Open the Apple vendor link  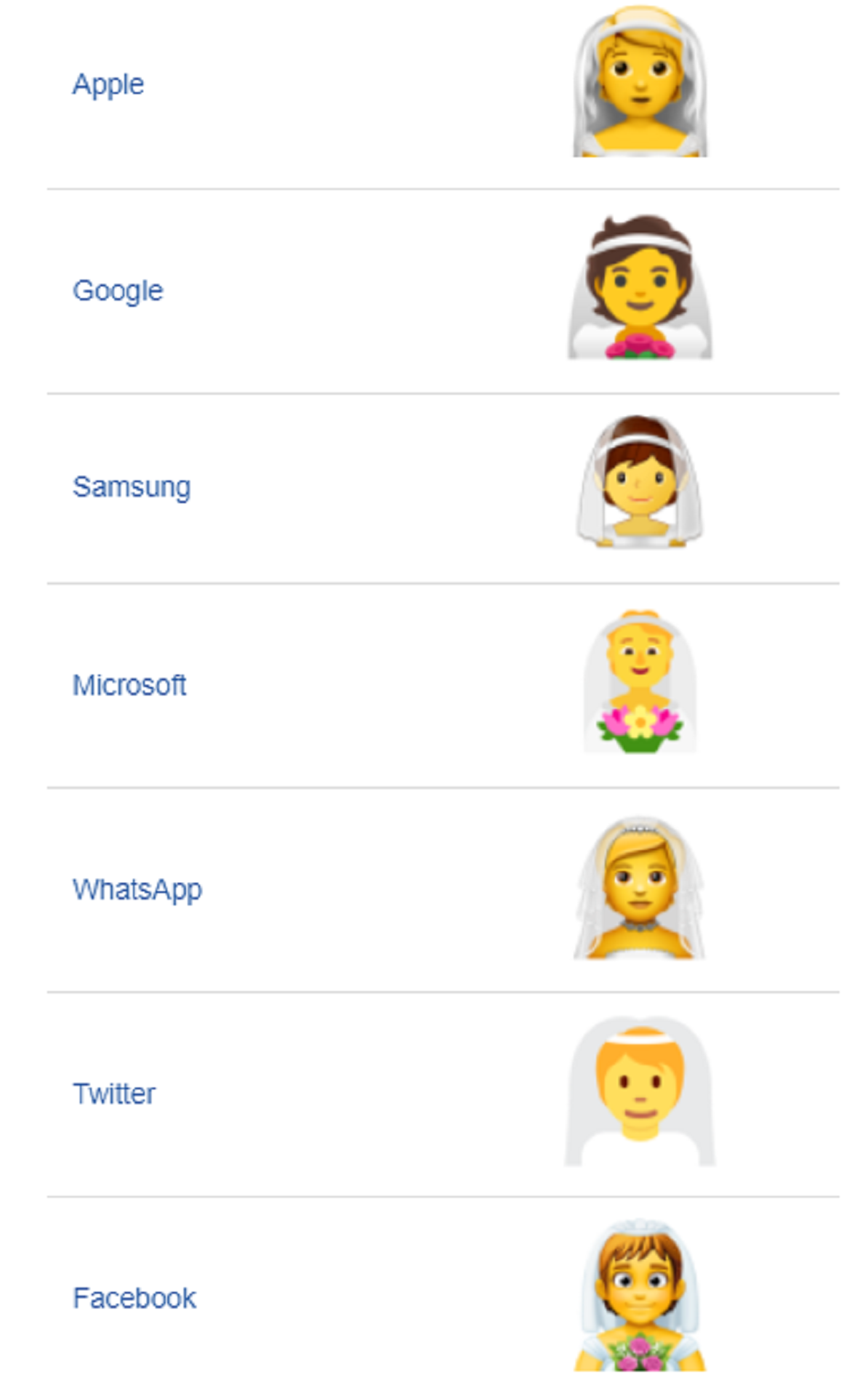(108, 85)
